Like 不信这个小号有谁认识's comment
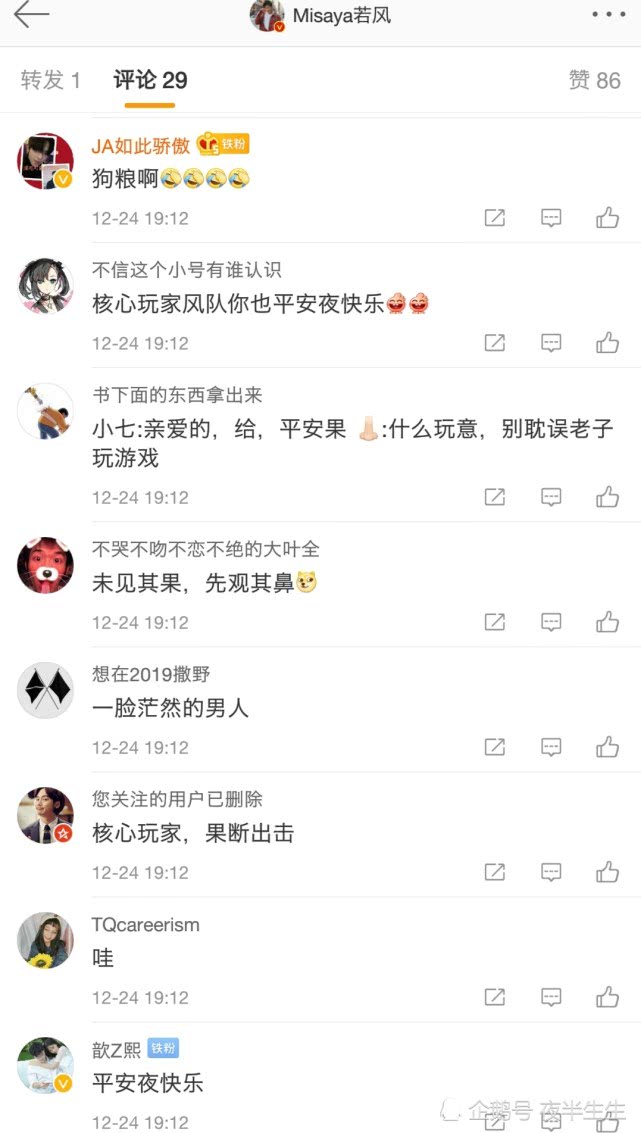The height and width of the screenshot is (1133, 641). [x=607, y=343]
